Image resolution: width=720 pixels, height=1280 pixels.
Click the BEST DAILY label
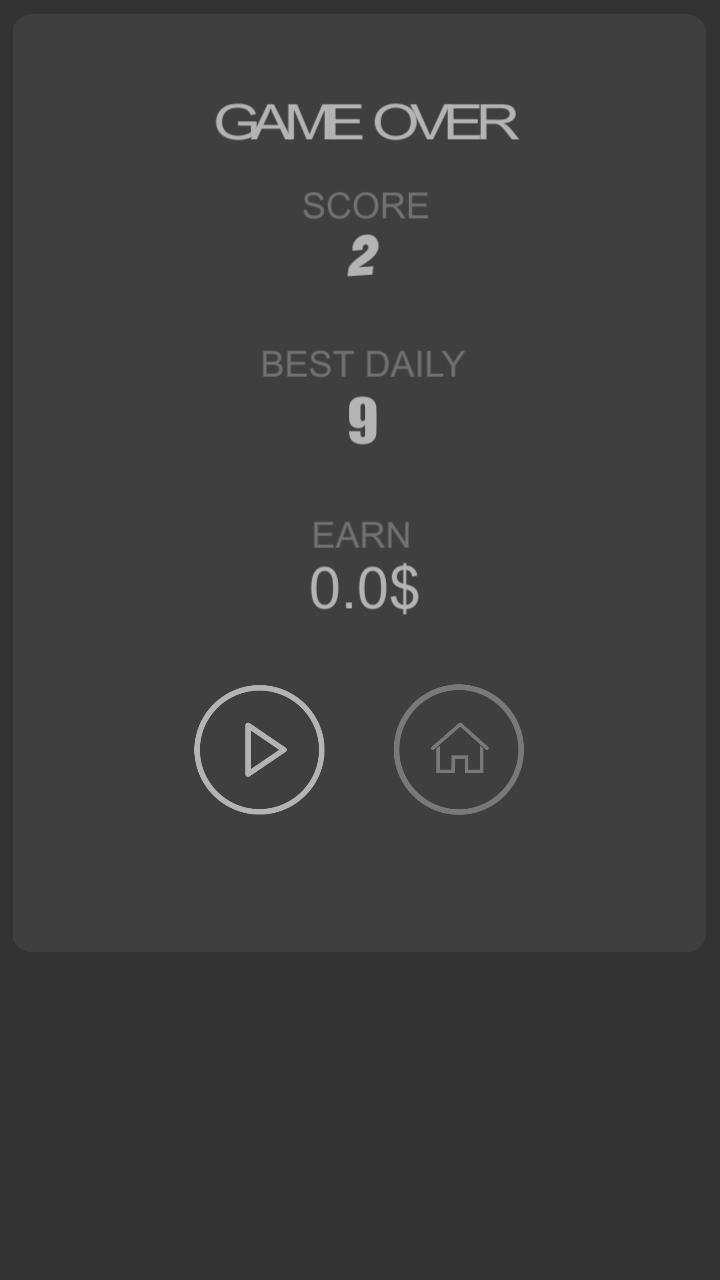(x=362, y=363)
